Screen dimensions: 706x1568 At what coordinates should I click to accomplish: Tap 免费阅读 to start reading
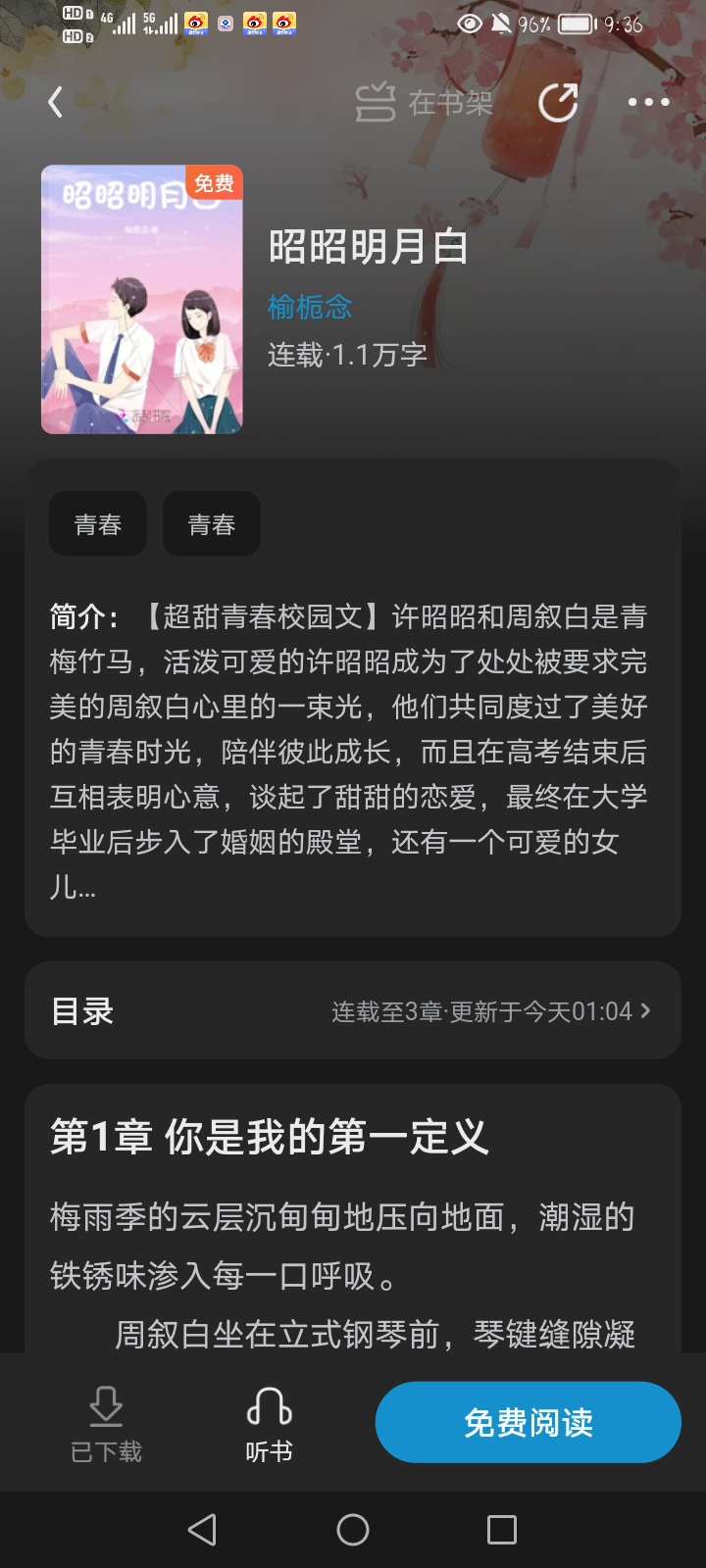[x=528, y=1422]
